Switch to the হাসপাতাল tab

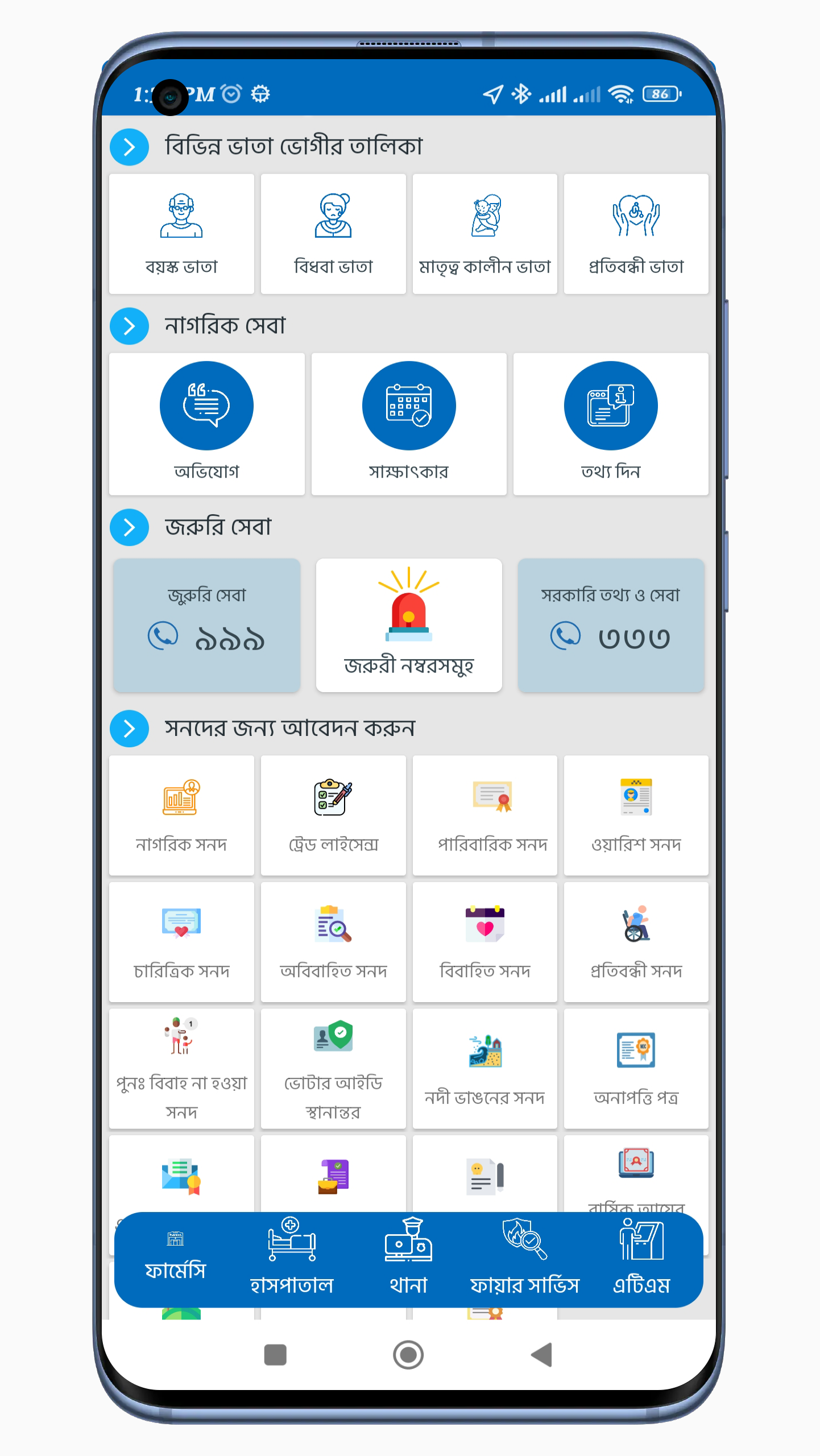pyautogui.click(x=292, y=1259)
